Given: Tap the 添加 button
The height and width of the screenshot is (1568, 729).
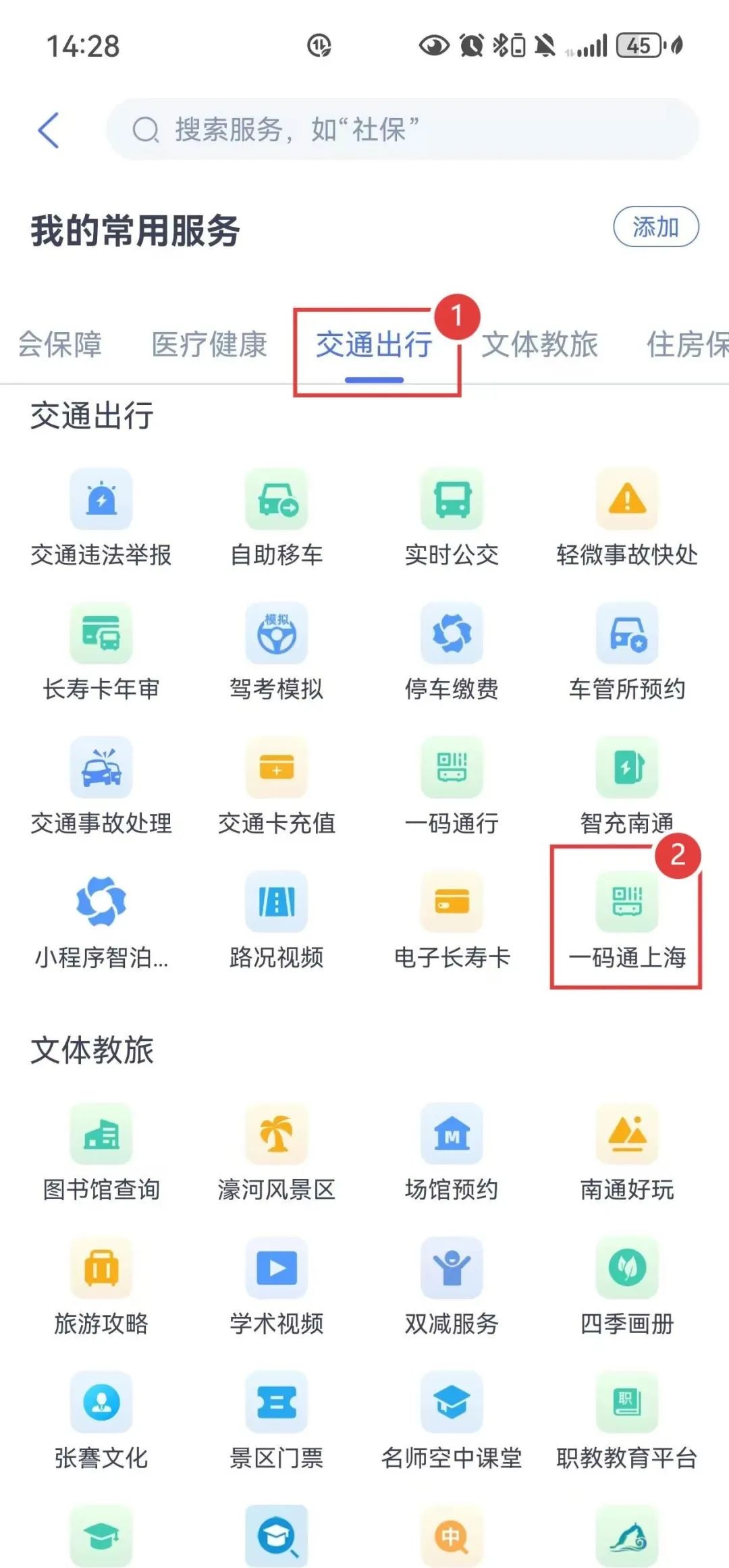Looking at the screenshot, I should pos(655,227).
